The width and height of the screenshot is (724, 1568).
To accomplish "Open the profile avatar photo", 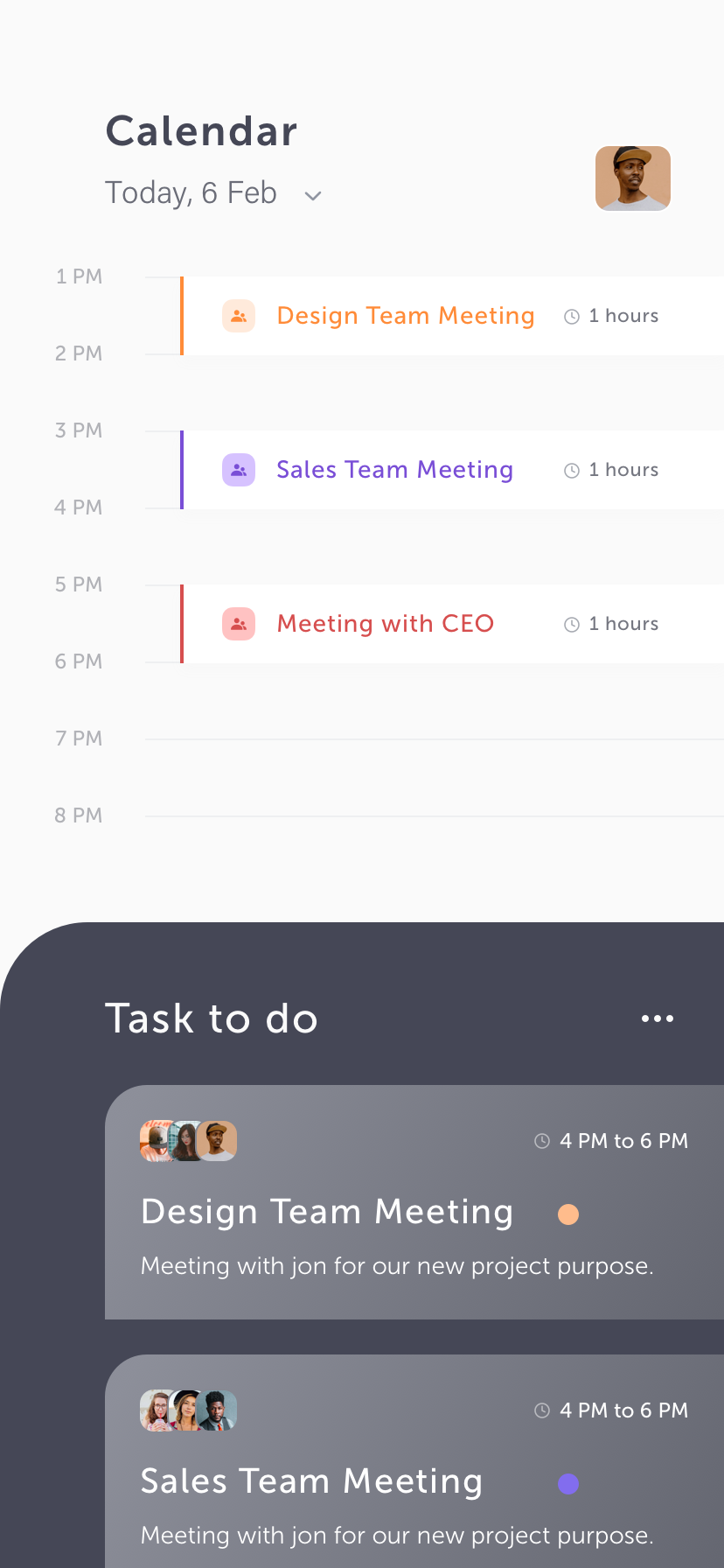I will coord(633,178).
